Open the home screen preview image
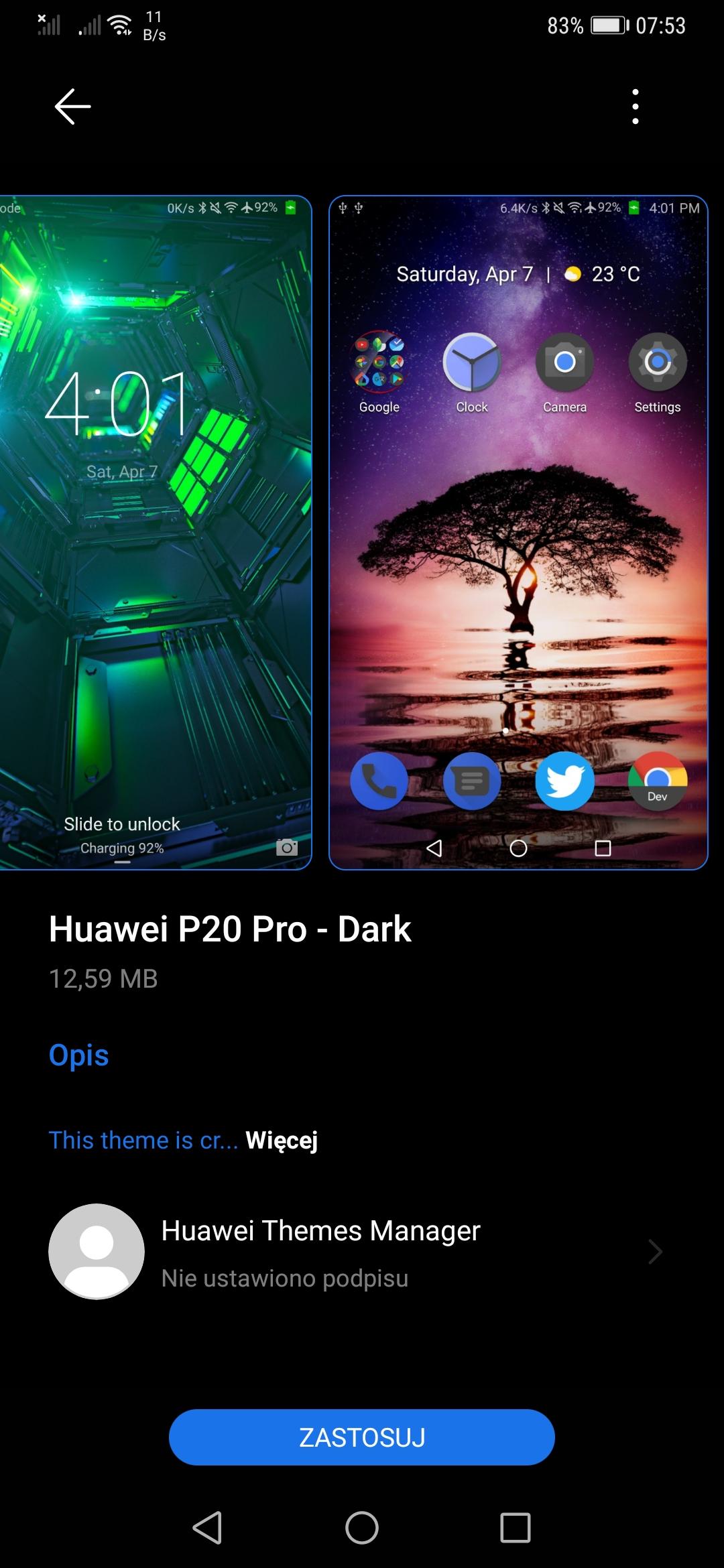This screenshot has width=724, height=1568. click(518, 533)
